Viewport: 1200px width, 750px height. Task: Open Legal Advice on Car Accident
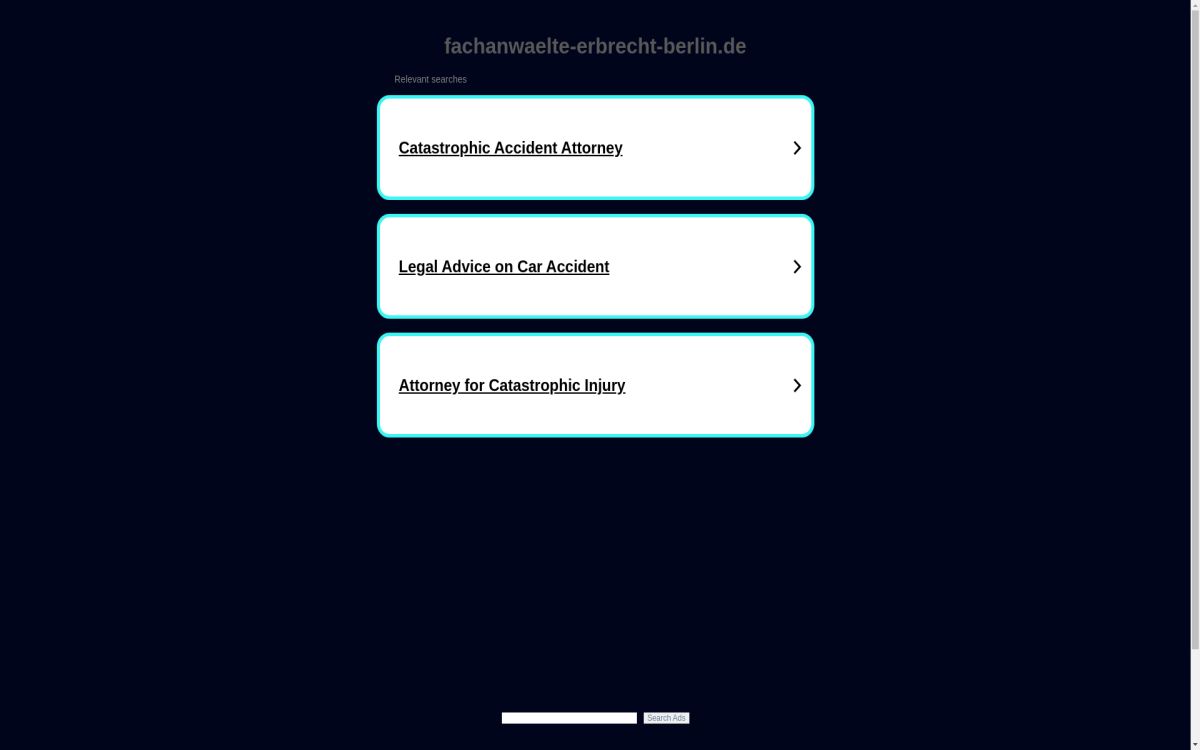click(x=504, y=267)
